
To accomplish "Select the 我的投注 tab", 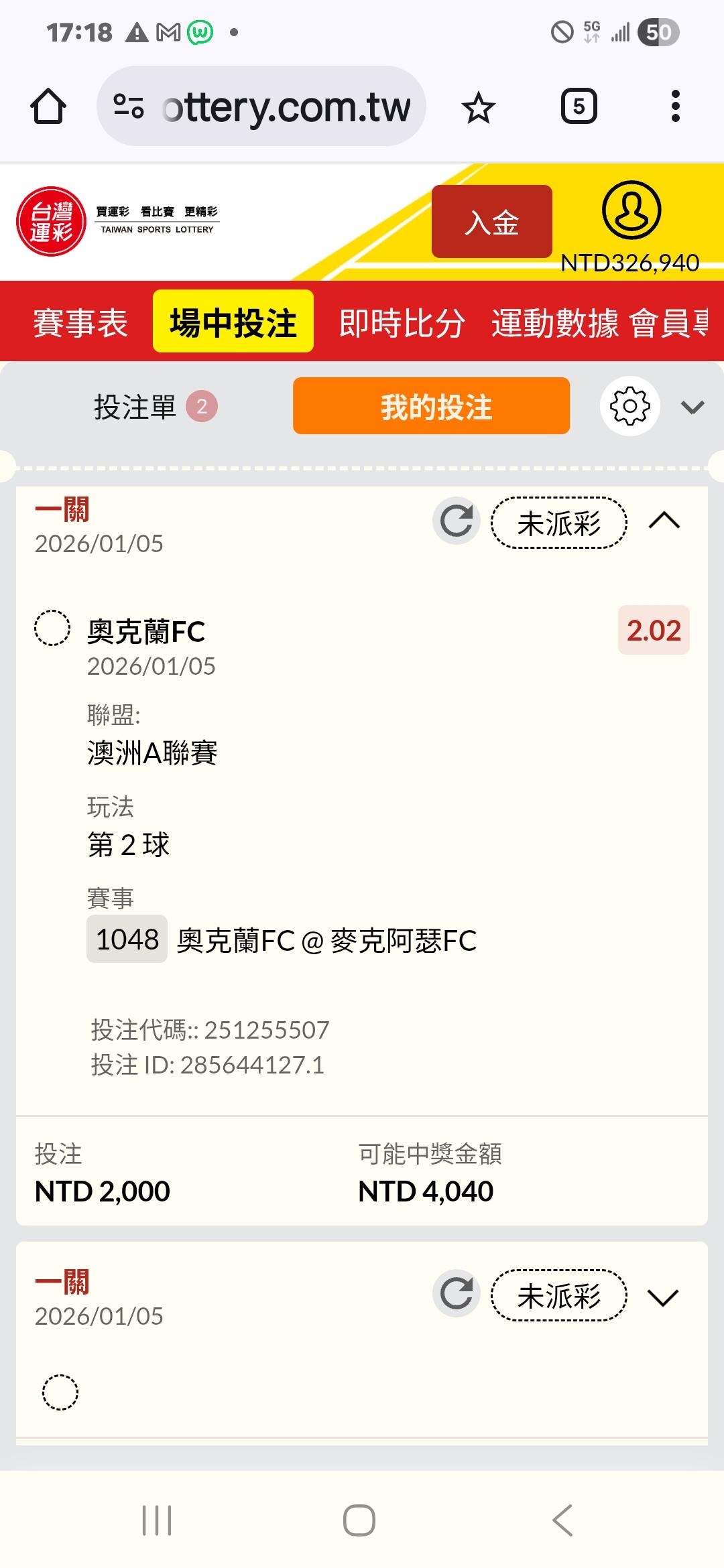I will tap(431, 407).
